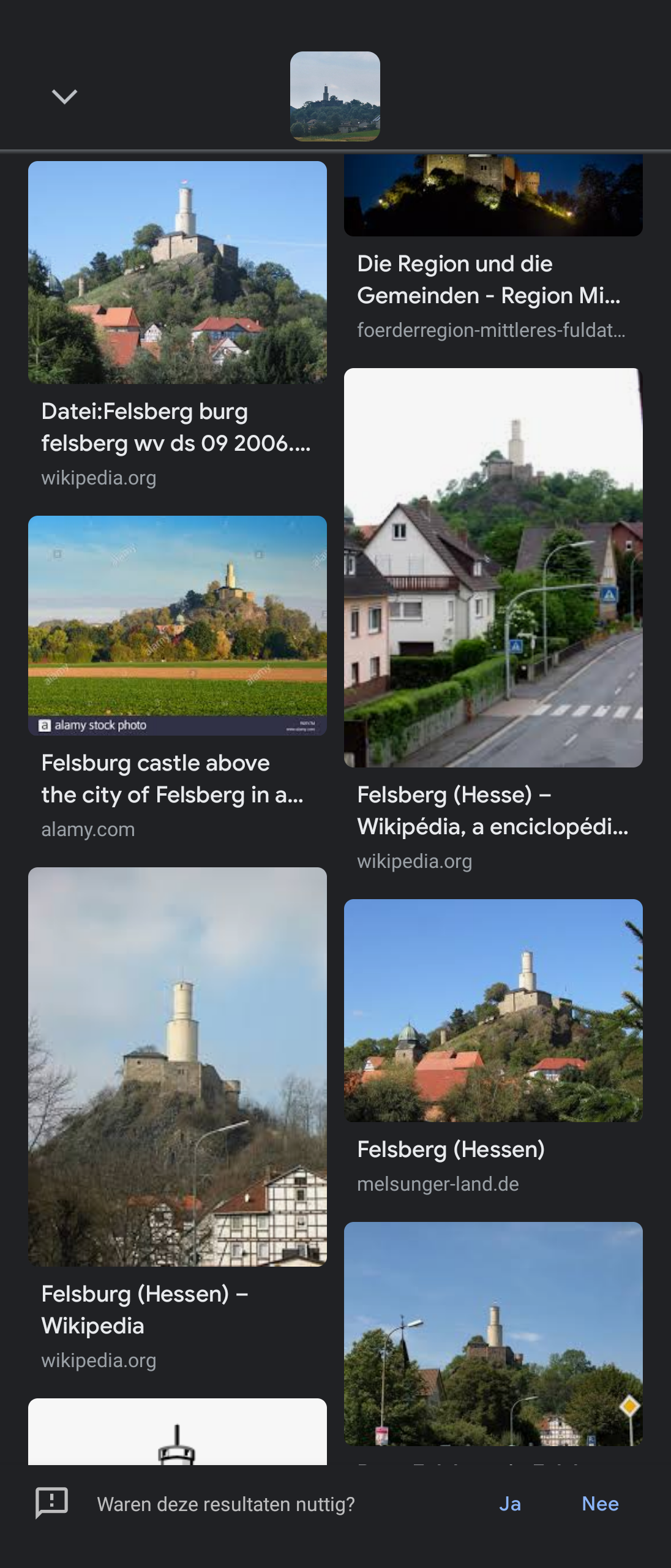
Task: Answer Nee to the results feedback
Action: (x=600, y=1504)
